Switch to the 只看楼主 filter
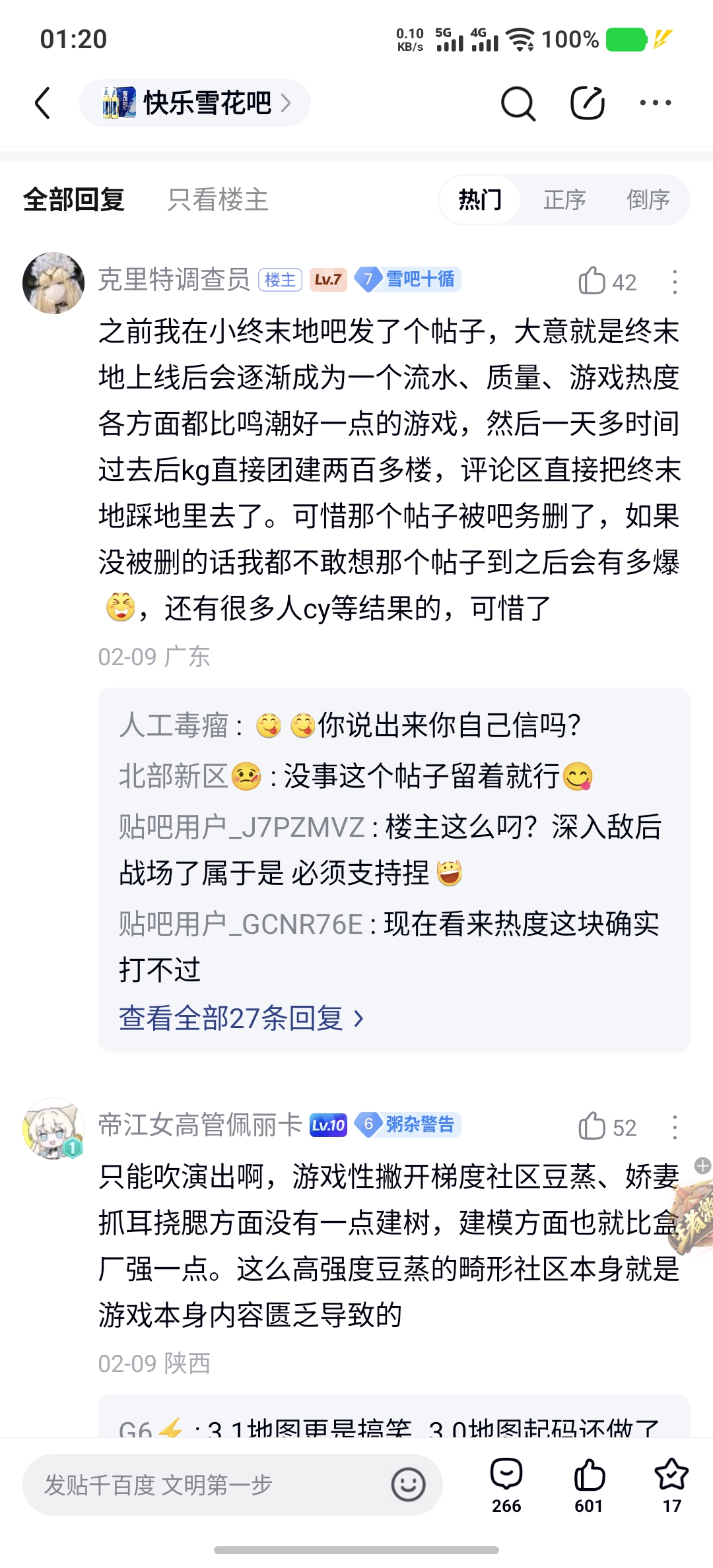713x1568 pixels. [218, 199]
